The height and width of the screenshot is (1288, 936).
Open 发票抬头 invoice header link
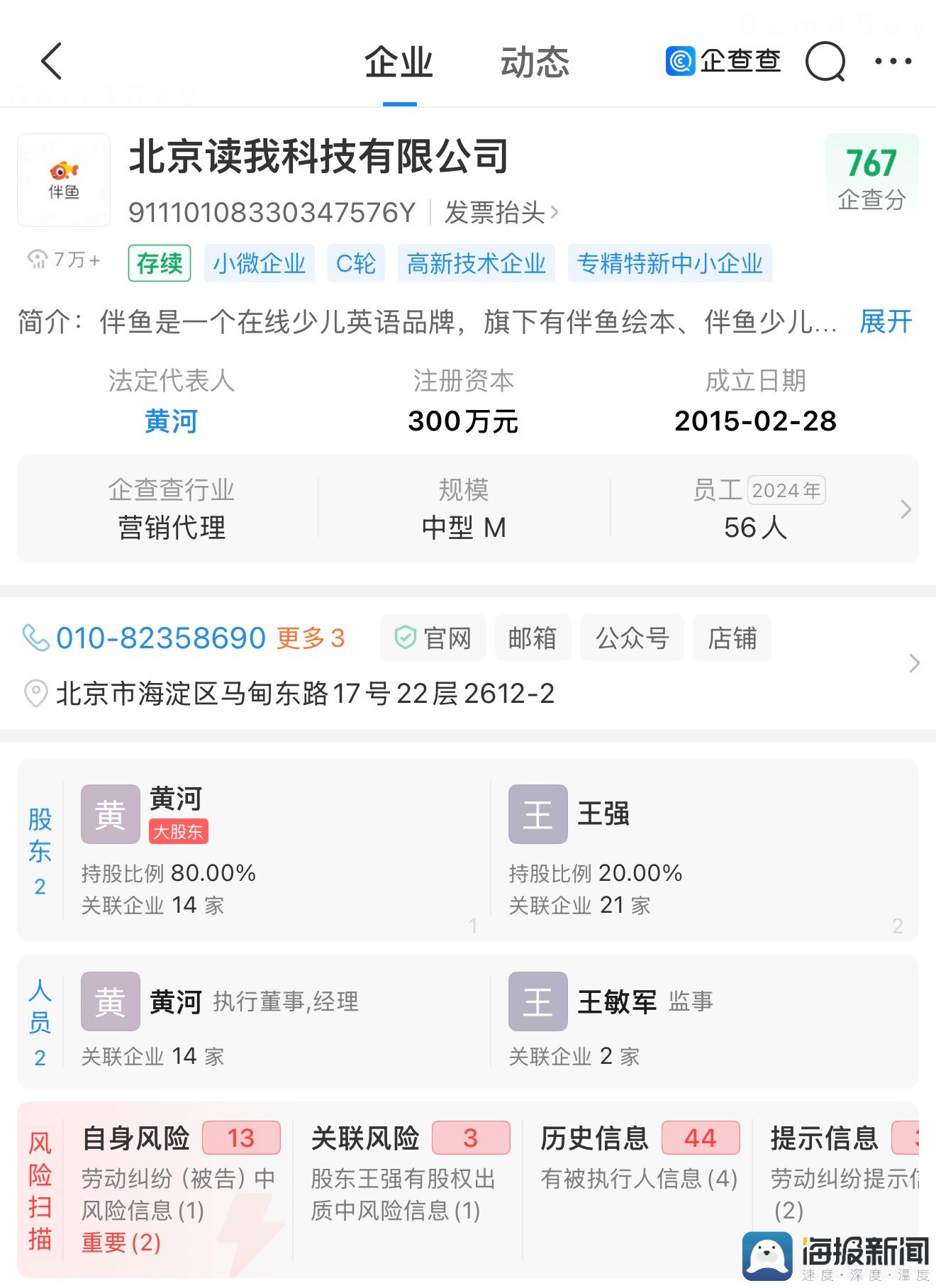tap(501, 212)
